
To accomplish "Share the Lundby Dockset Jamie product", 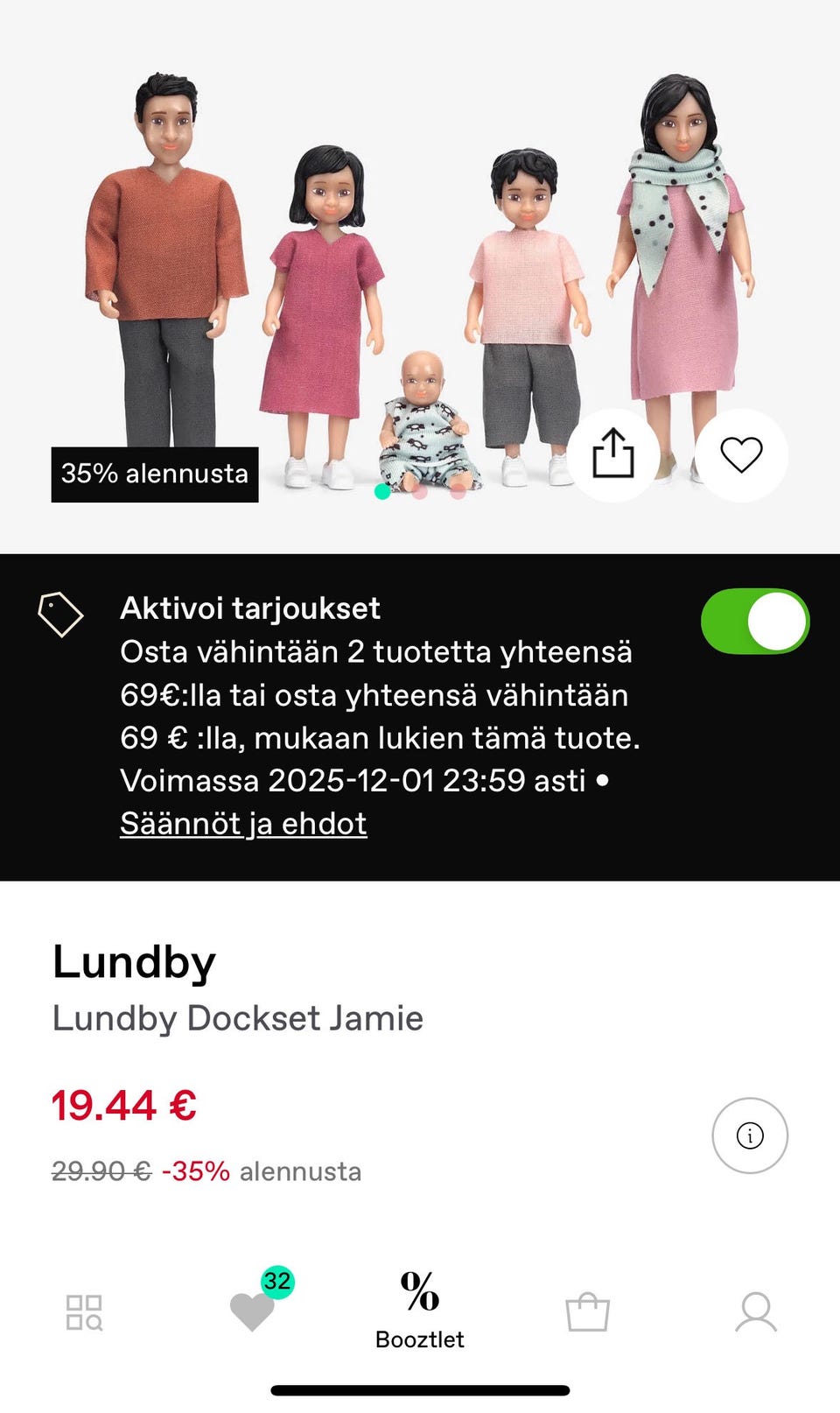I will click(613, 454).
